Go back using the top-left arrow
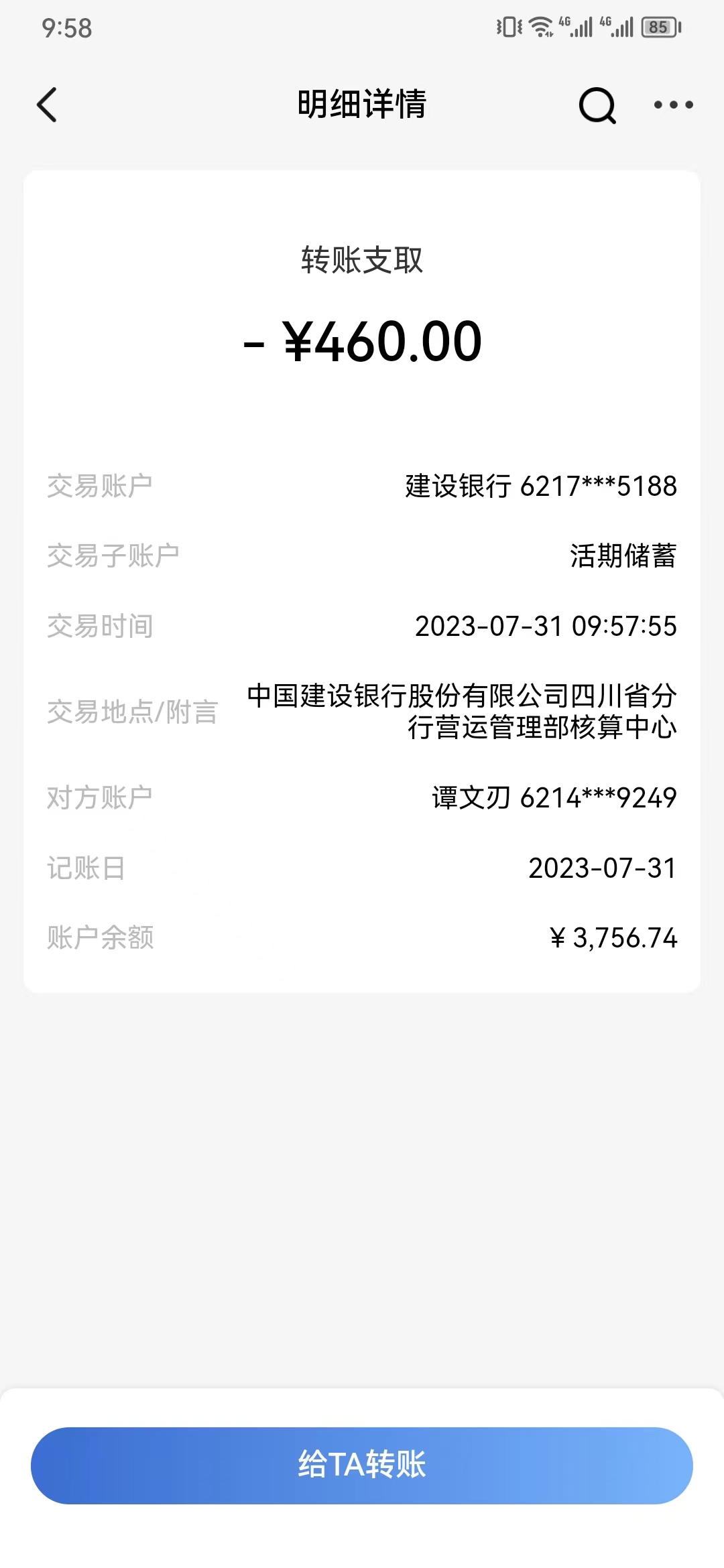 47,105
